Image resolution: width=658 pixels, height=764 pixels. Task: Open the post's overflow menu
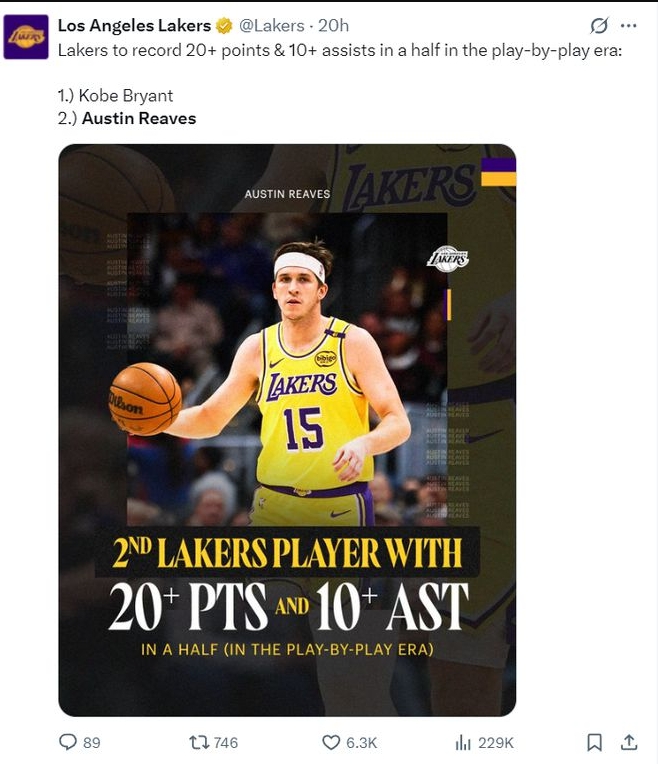point(628,25)
